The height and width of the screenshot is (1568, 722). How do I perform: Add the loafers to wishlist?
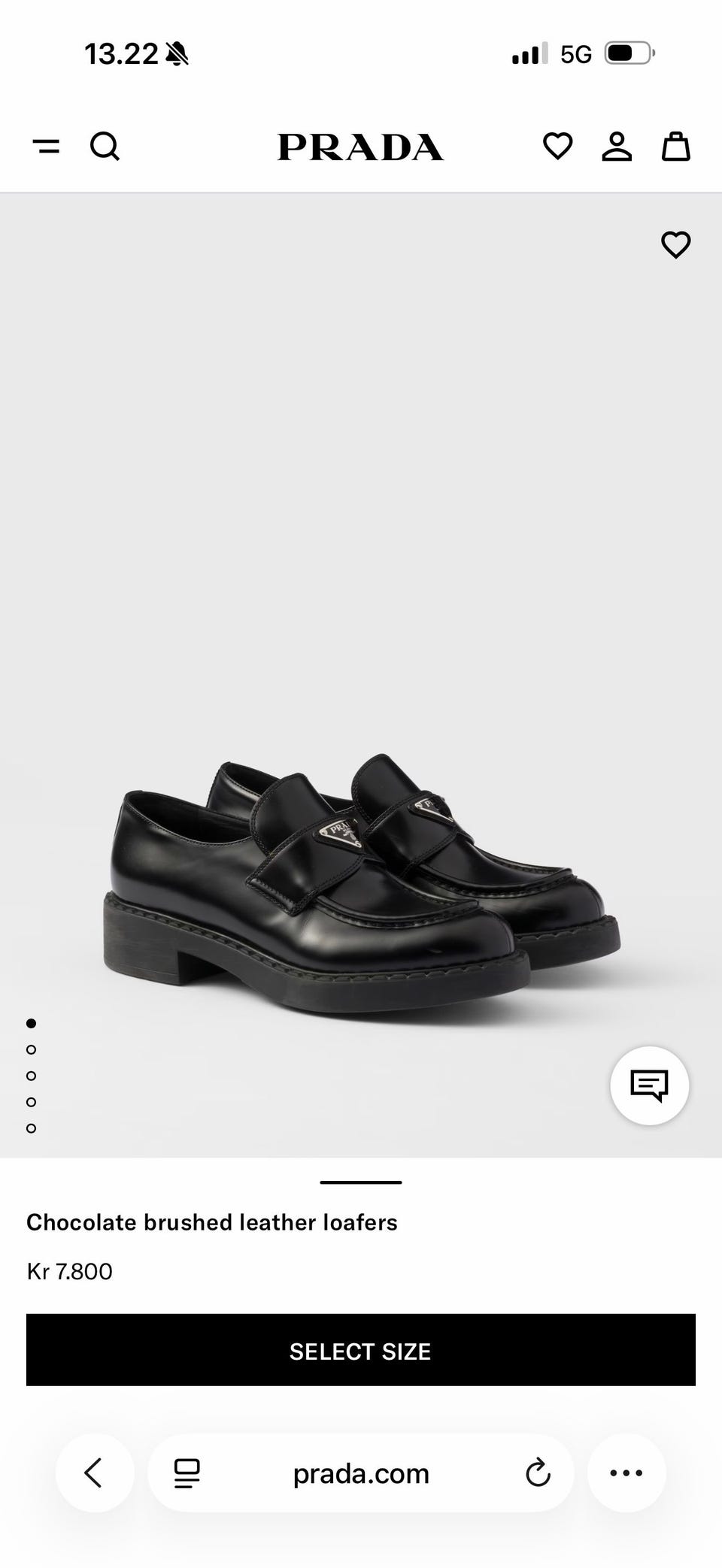(x=675, y=244)
